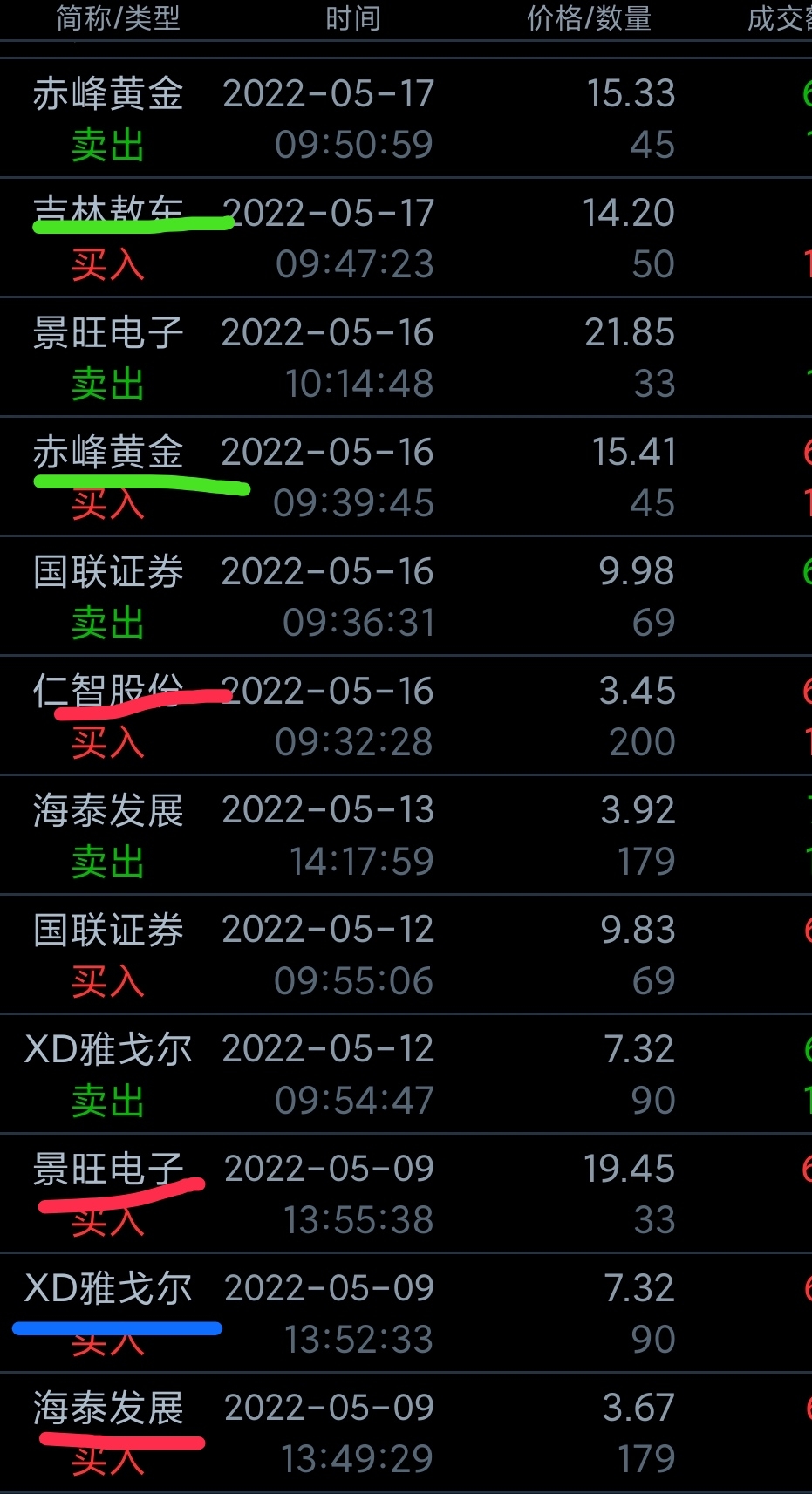Image resolution: width=812 pixels, height=1494 pixels.
Task: Open the 海泰发展 买入 record at 13:49:29
Action: pyautogui.click(x=406, y=1433)
